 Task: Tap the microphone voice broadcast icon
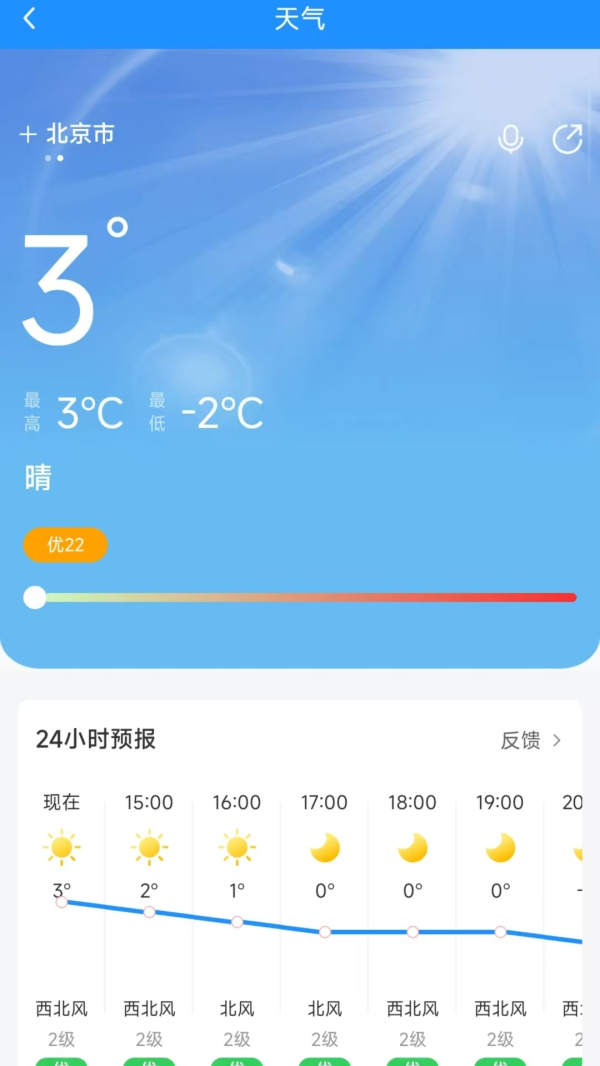coord(510,139)
